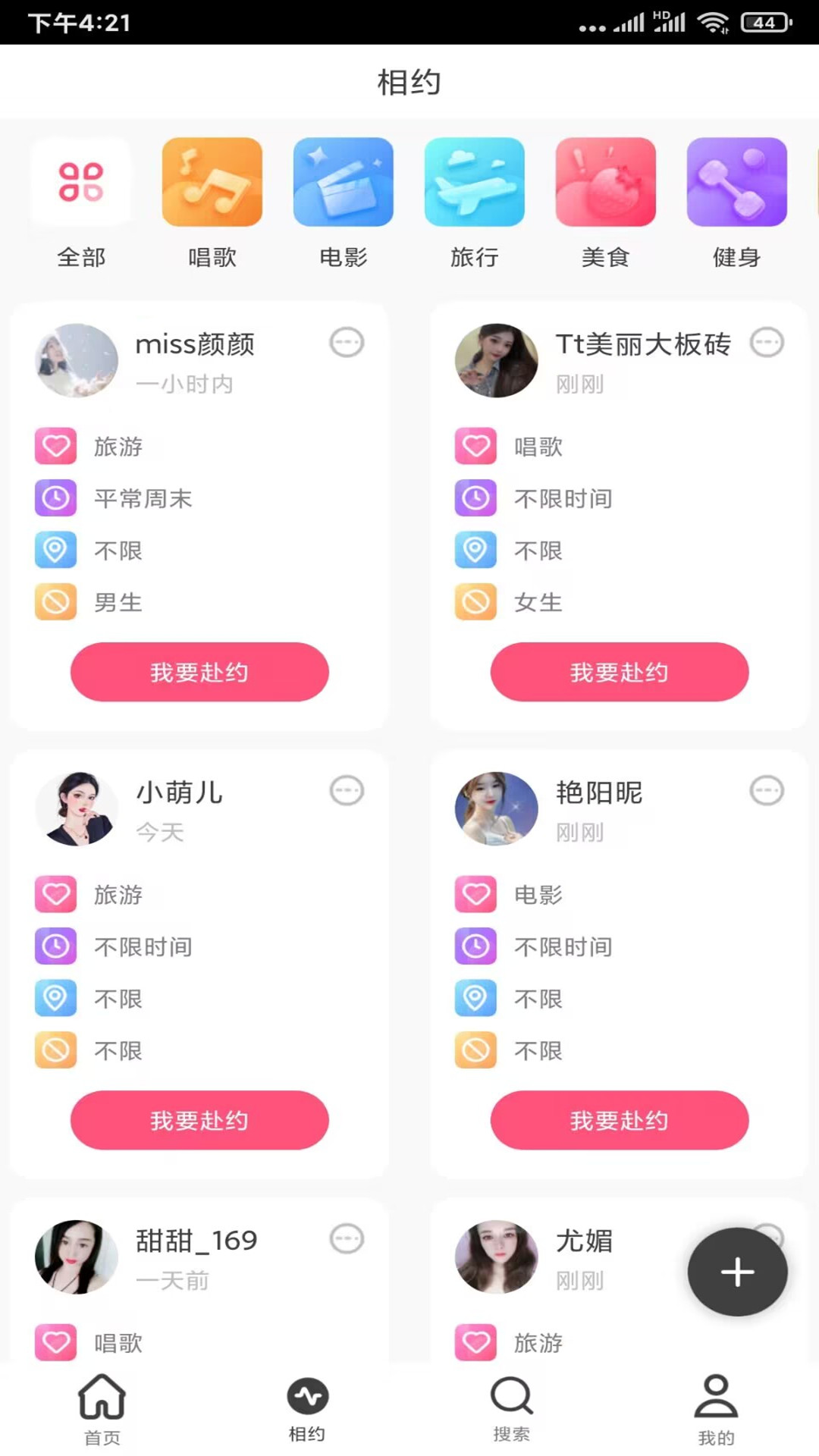This screenshot has width=819, height=1456.
Task: Go to the 首页 tab
Action: point(102,1407)
